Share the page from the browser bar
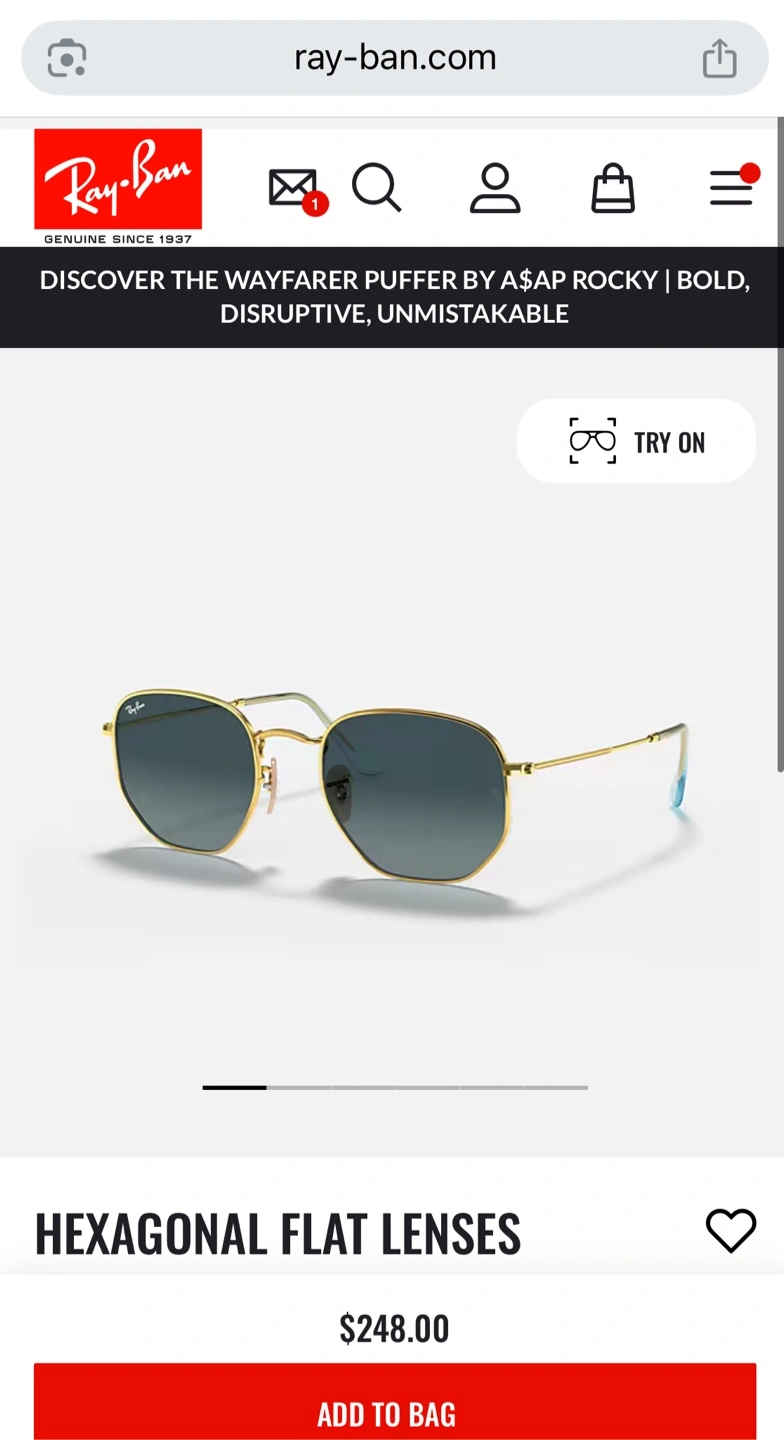This screenshot has width=784, height=1440. pos(719,58)
